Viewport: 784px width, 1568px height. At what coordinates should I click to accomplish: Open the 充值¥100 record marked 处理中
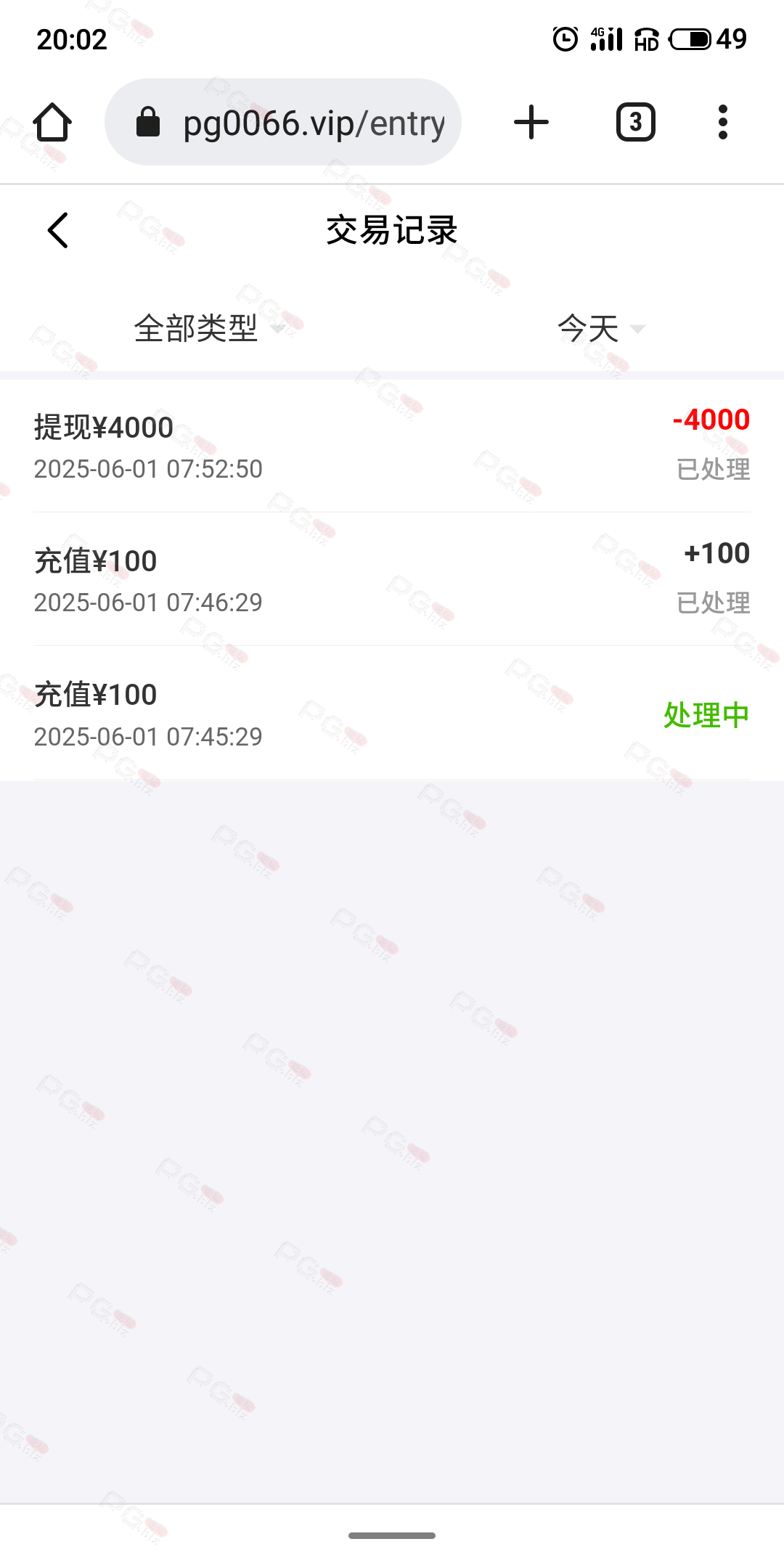pyautogui.click(x=392, y=714)
